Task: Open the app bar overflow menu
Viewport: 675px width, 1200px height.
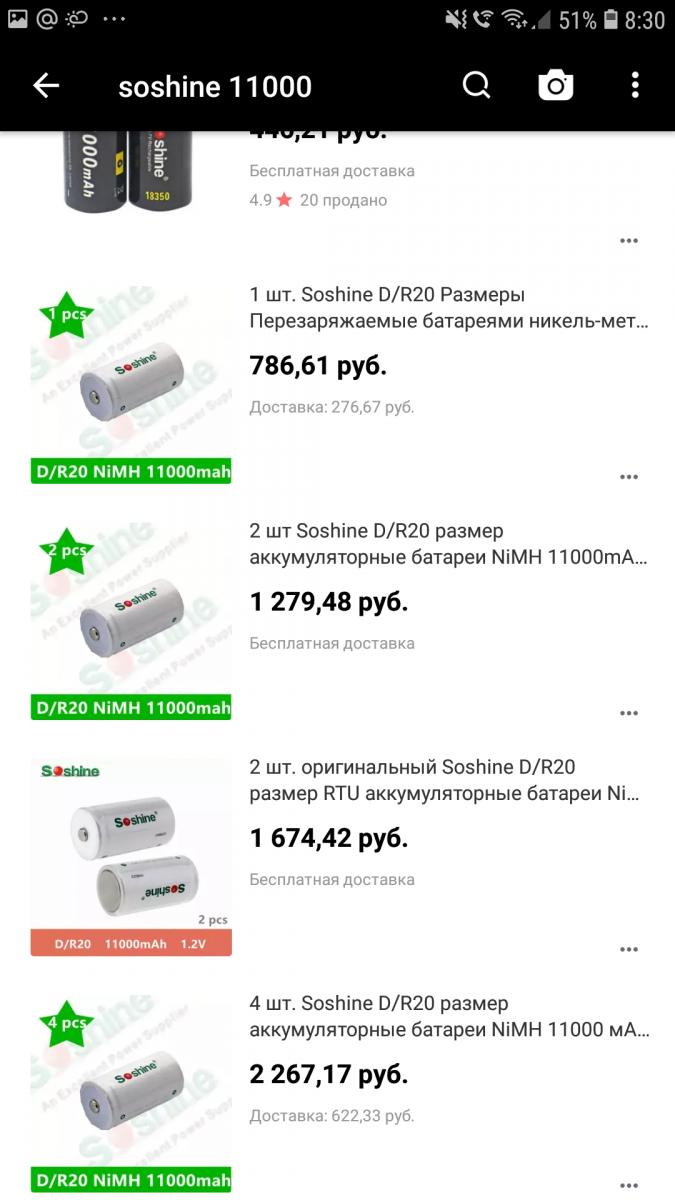Action: point(635,86)
